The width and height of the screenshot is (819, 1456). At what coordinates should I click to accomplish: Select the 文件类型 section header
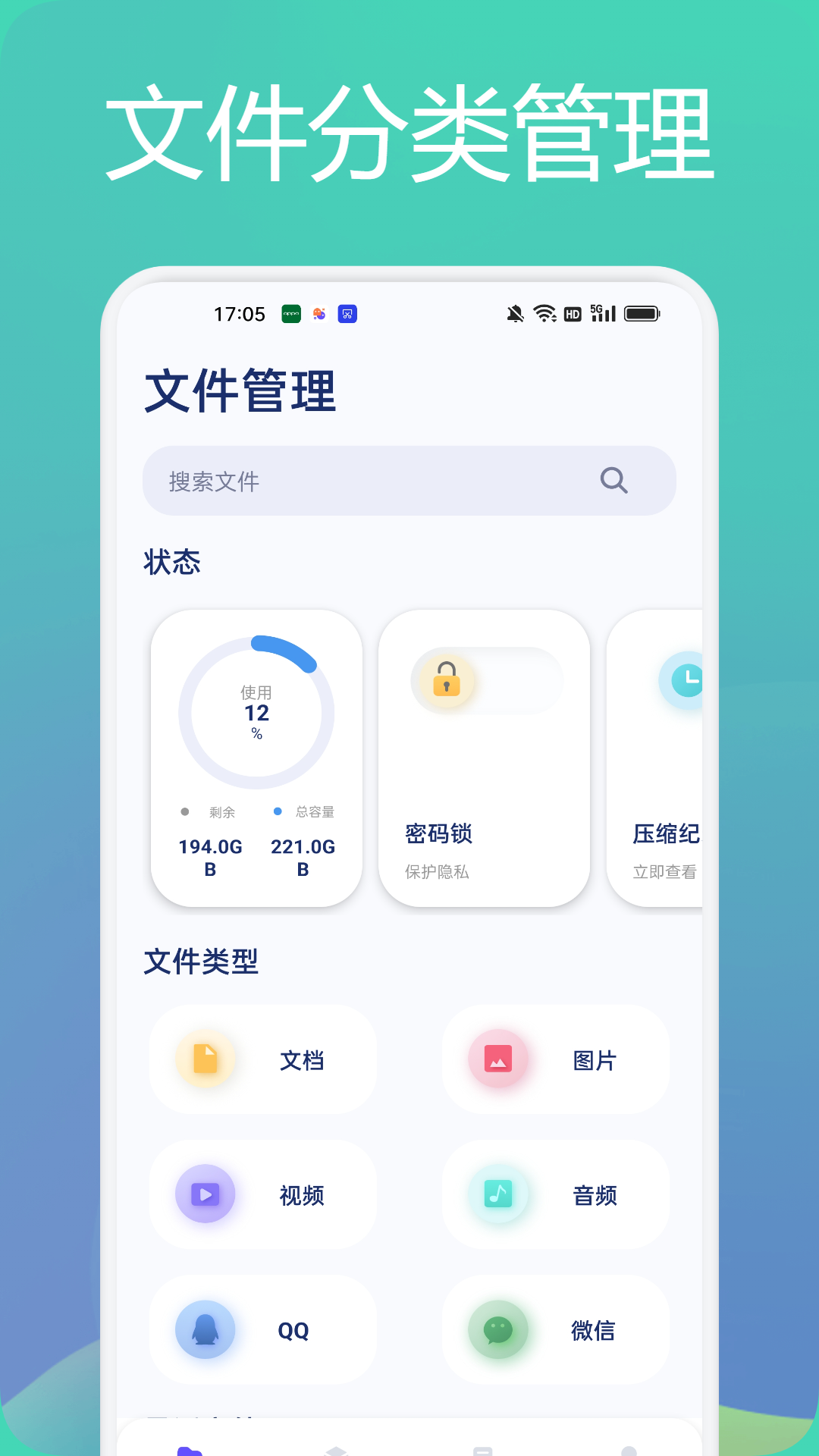click(201, 963)
